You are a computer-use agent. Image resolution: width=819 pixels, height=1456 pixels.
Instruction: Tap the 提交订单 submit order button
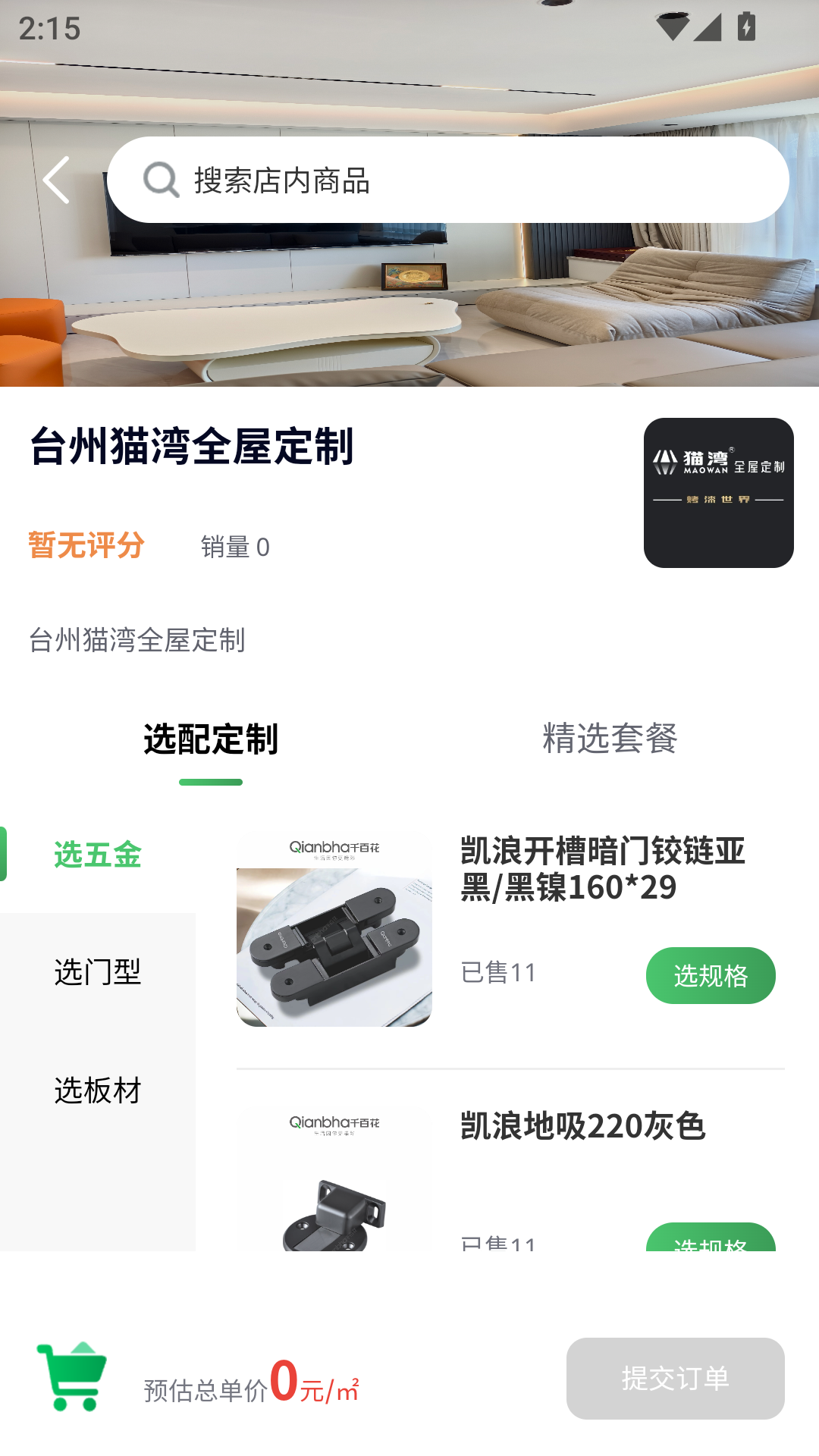coord(675,1379)
